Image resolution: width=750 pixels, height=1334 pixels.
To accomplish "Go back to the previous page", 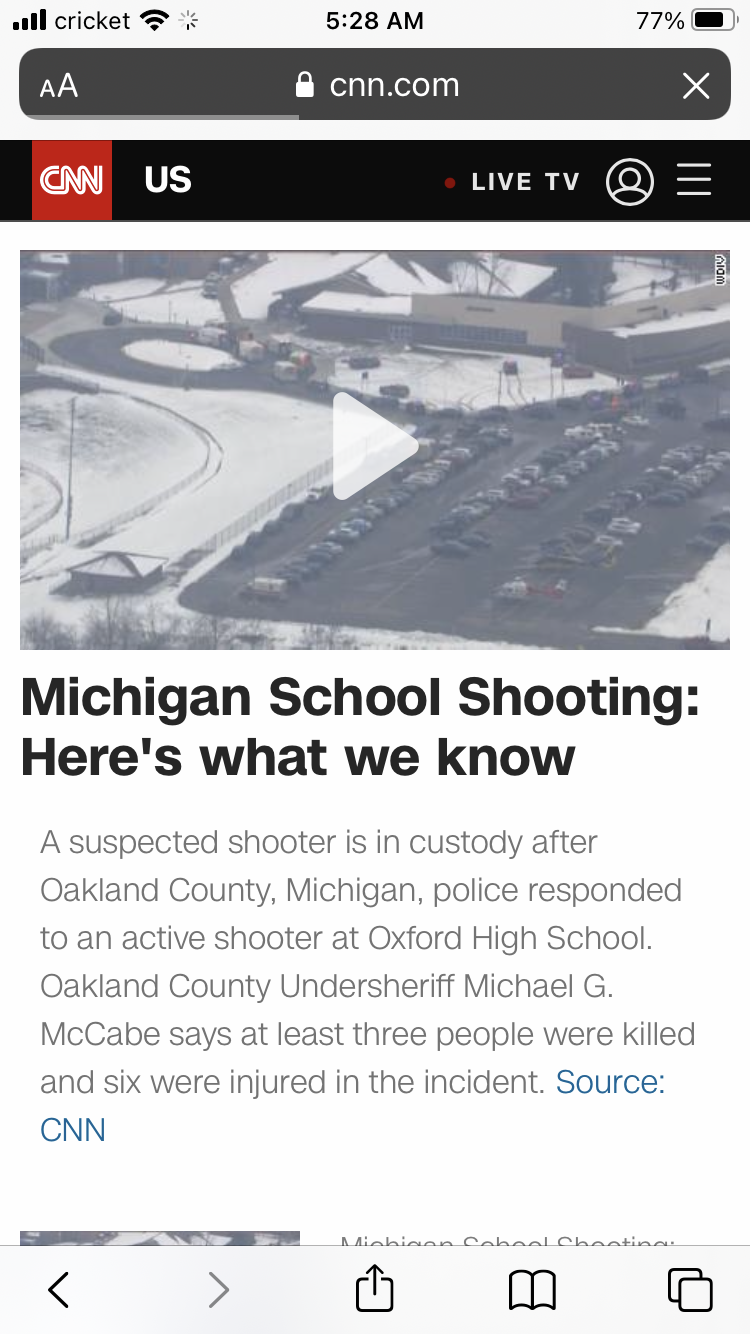I will (59, 1290).
